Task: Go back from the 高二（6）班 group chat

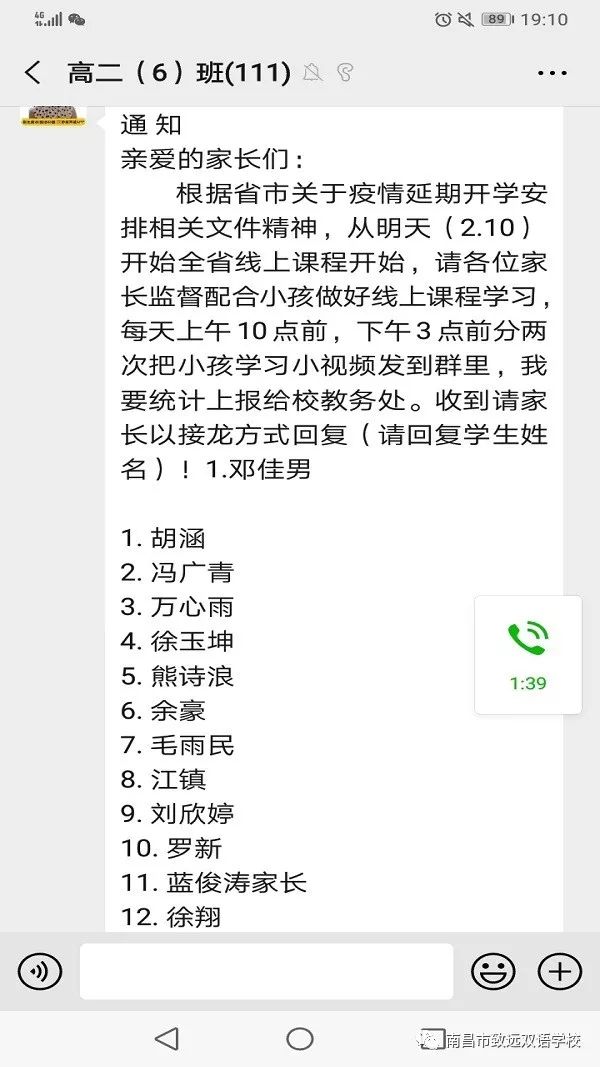Action: point(33,72)
